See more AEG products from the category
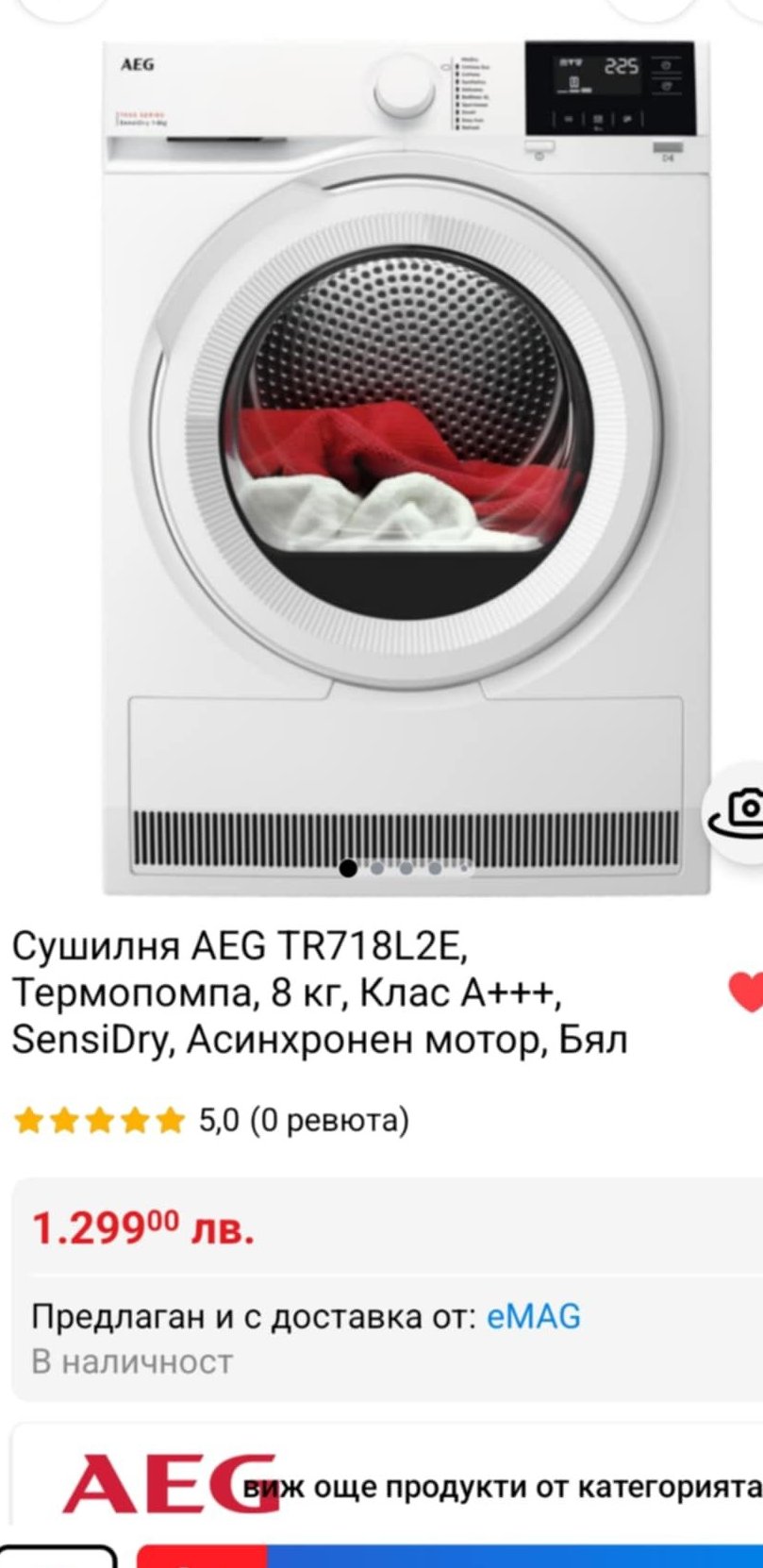 (x=502, y=1488)
